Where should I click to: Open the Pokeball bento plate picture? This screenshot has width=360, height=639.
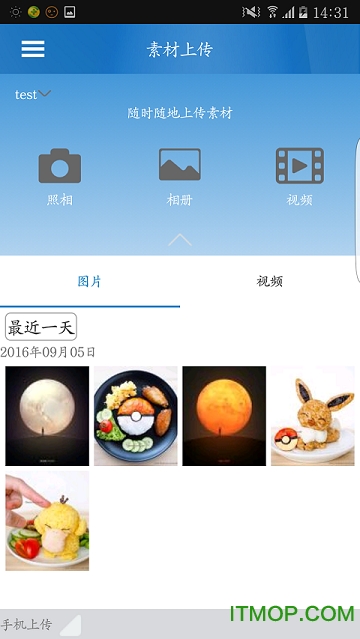[x=136, y=416]
